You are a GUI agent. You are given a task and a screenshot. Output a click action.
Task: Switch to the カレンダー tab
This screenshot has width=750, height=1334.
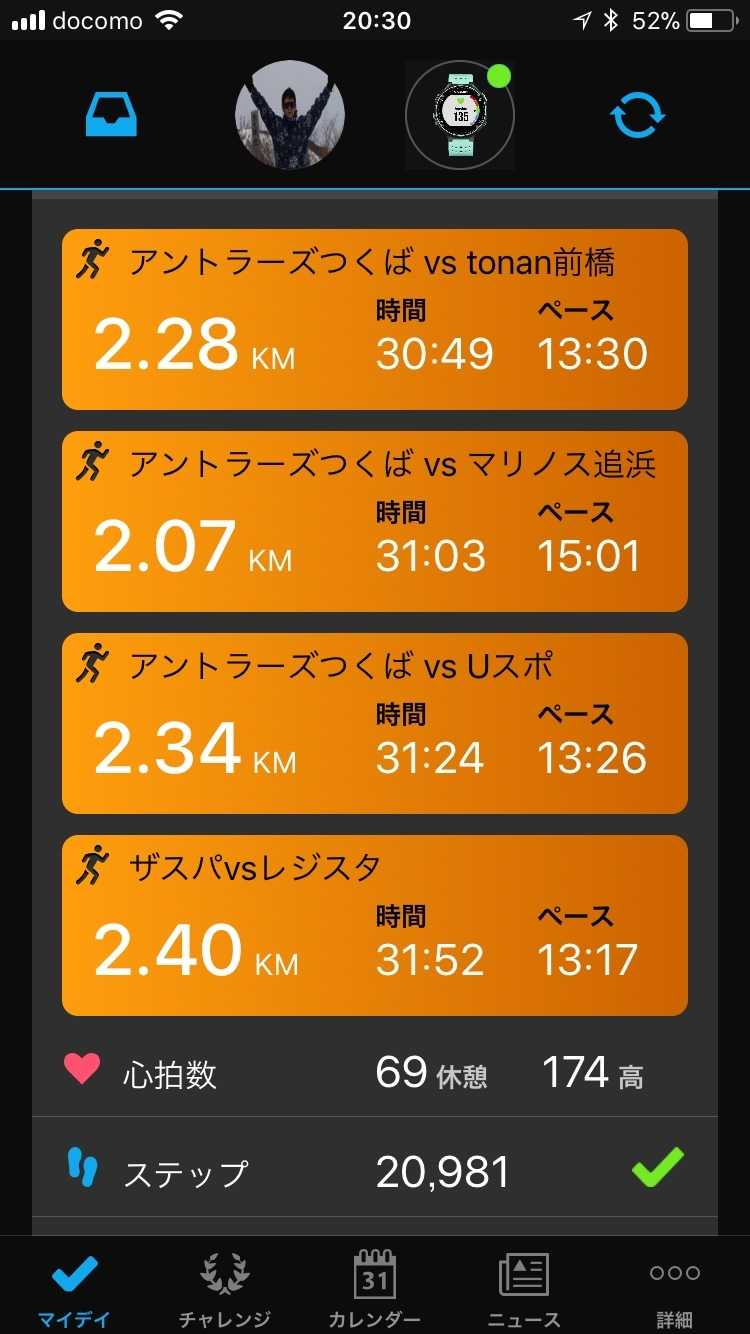pyautogui.click(x=375, y=1287)
